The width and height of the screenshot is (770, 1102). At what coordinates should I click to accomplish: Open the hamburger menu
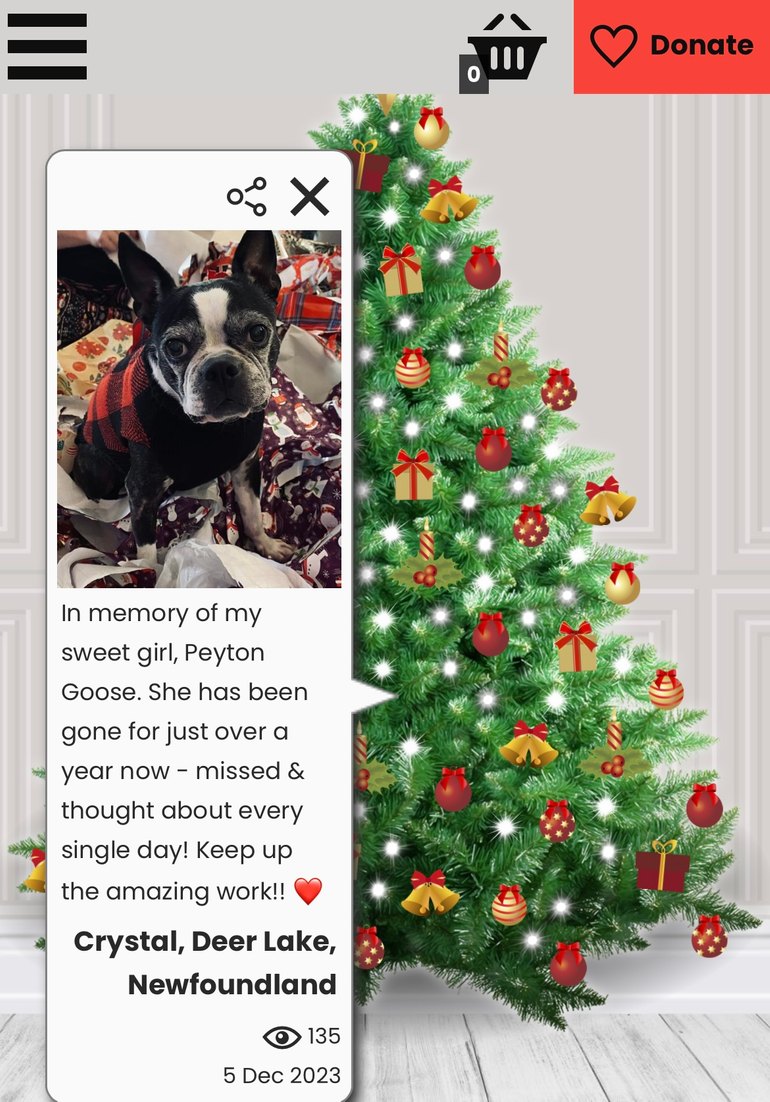(x=47, y=46)
